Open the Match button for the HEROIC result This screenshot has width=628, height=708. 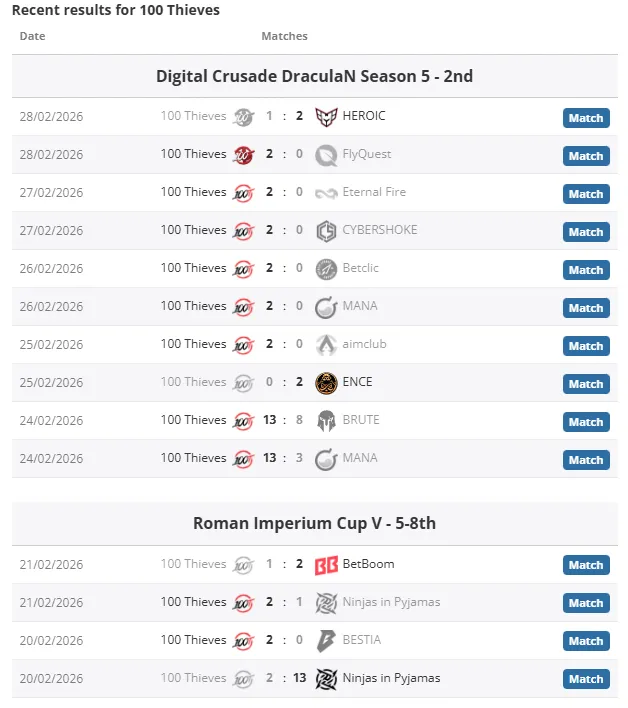pos(585,118)
